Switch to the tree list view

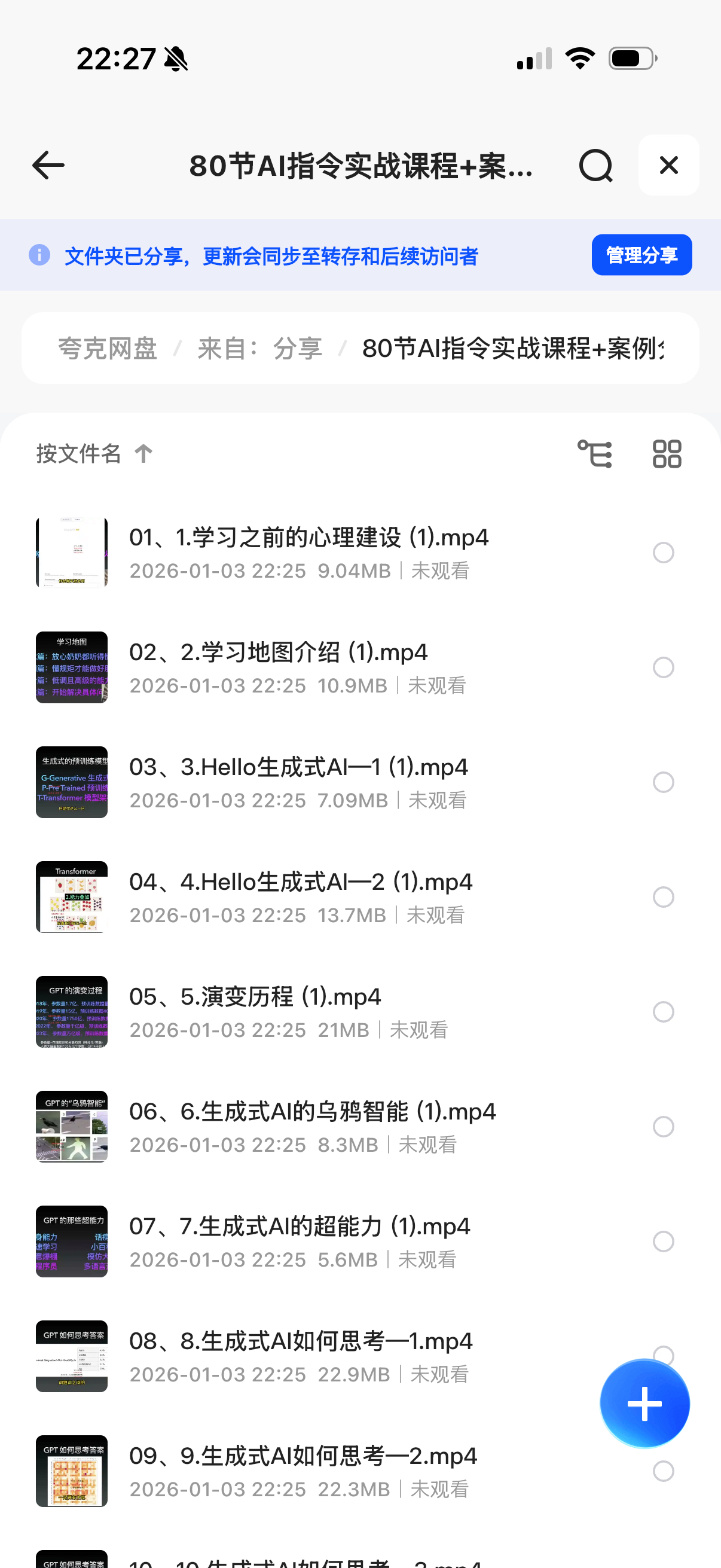[594, 454]
